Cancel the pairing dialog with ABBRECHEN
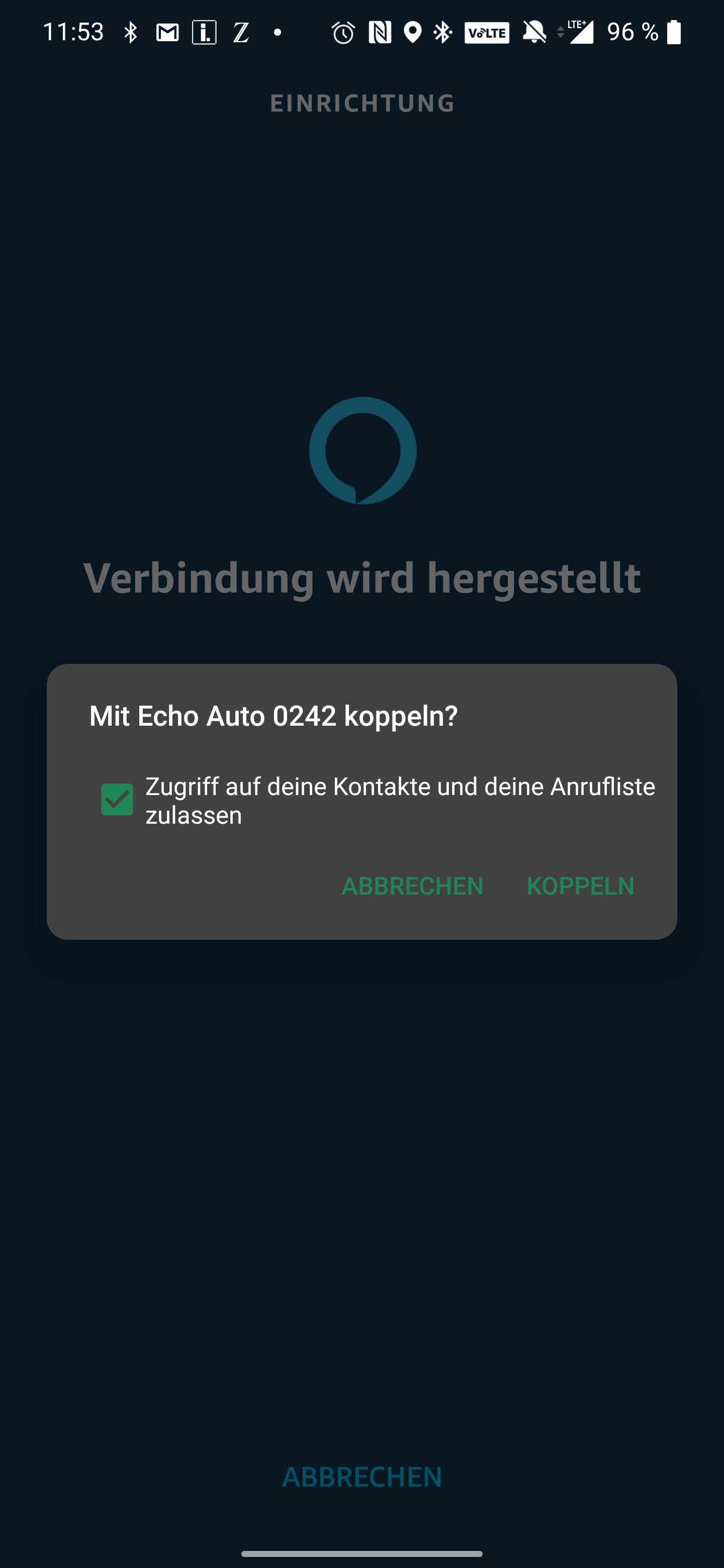724x1568 pixels. tap(412, 886)
